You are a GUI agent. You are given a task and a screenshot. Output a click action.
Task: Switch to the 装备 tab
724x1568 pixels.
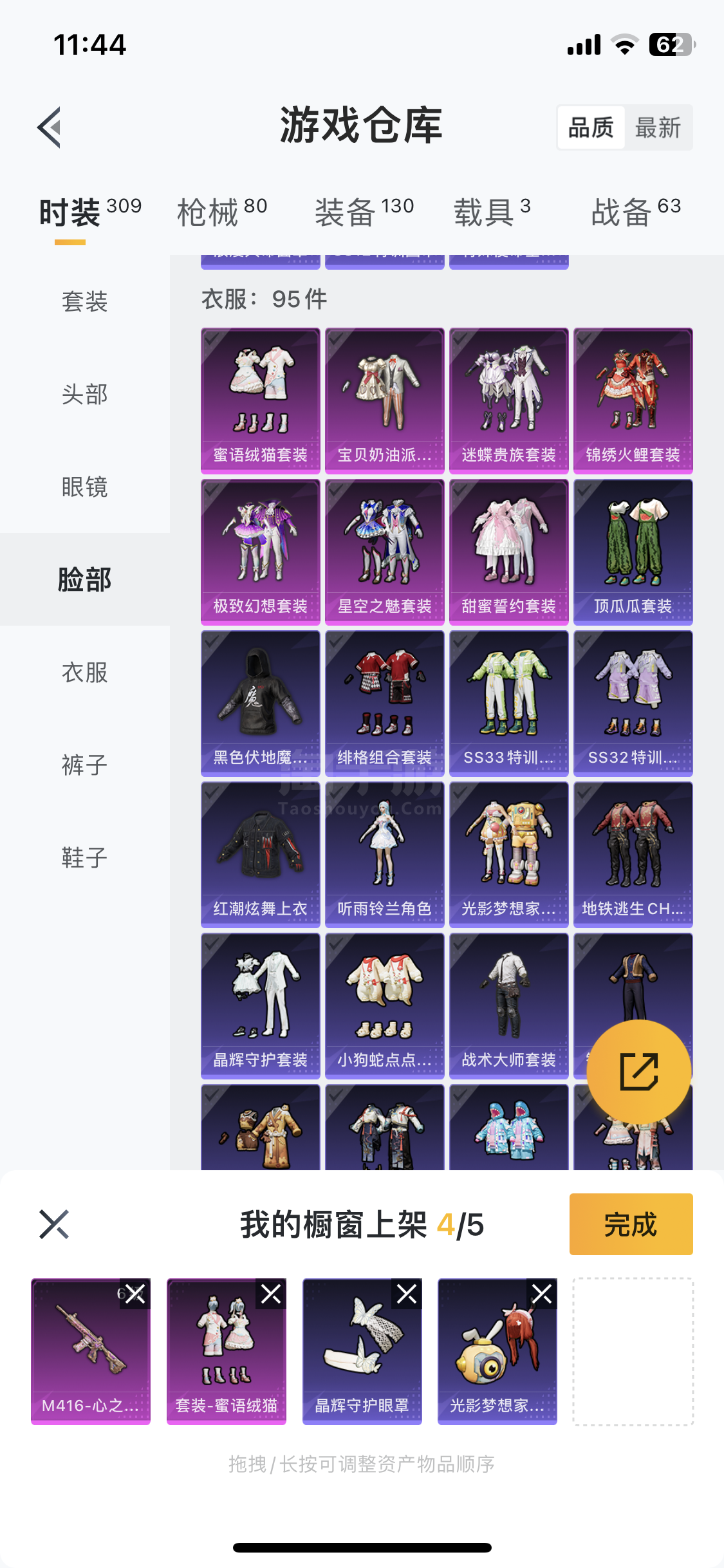[x=364, y=212]
